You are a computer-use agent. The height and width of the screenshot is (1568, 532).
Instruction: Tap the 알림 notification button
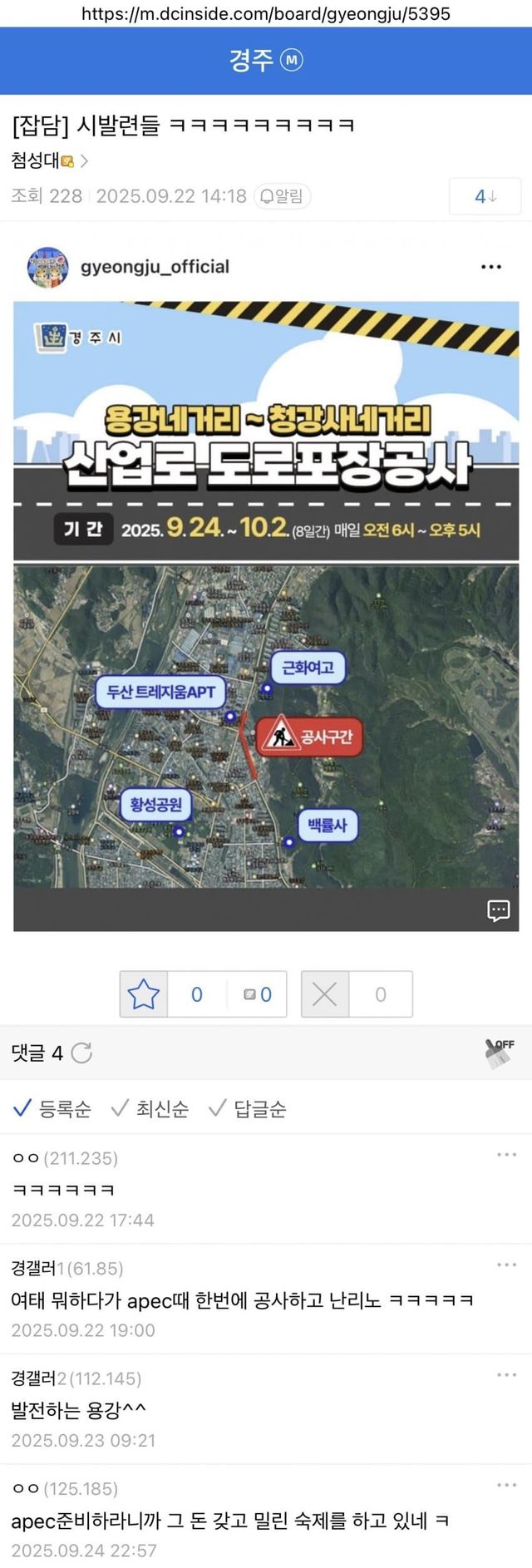coord(282,196)
